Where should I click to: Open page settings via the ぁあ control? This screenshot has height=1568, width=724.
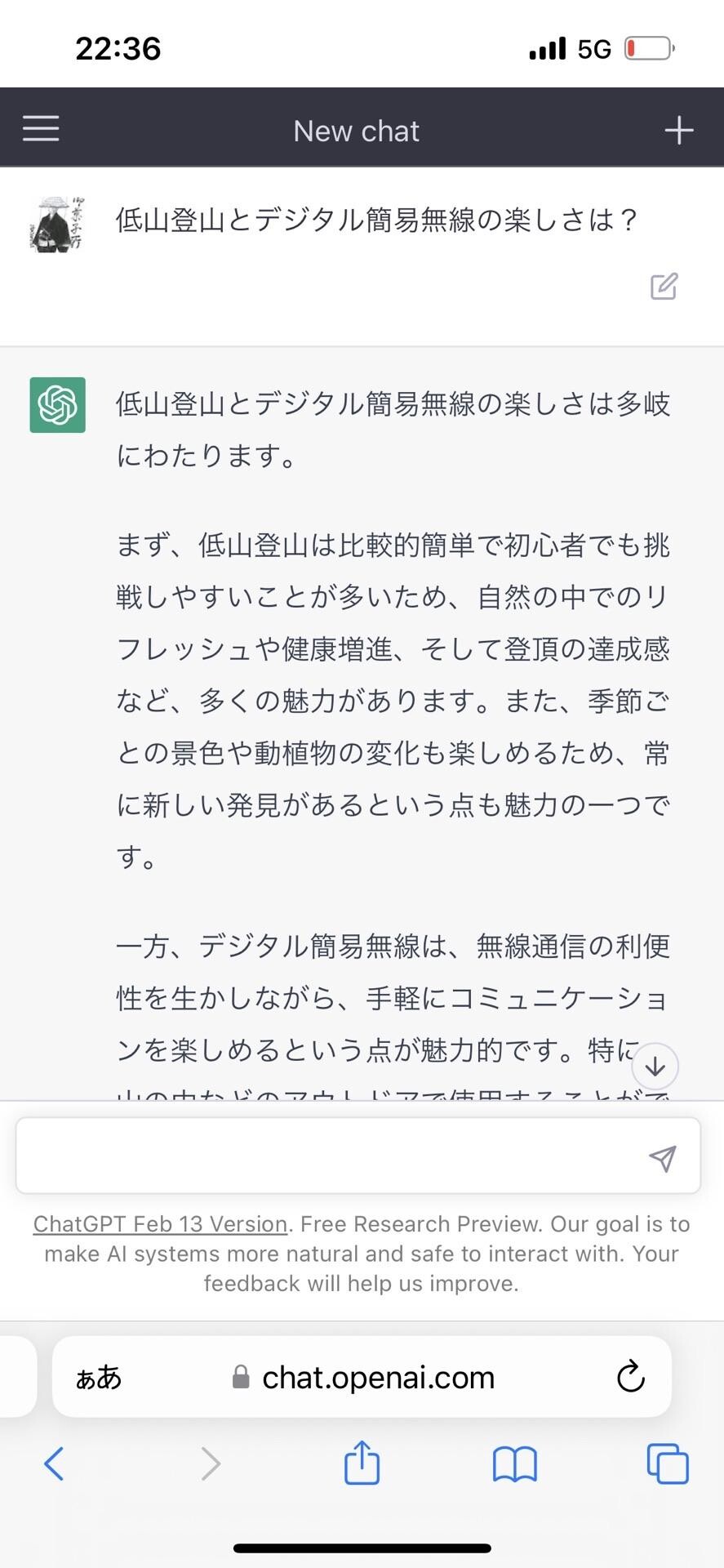[97, 1377]
